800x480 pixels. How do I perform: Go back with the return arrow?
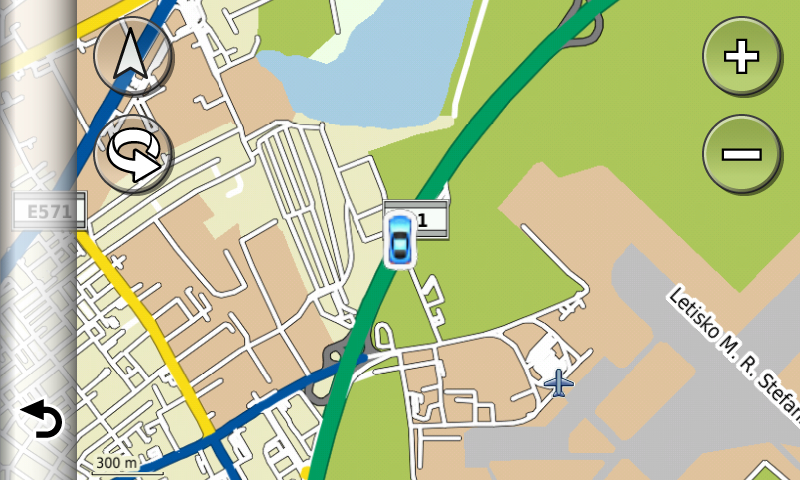point(41,419)
